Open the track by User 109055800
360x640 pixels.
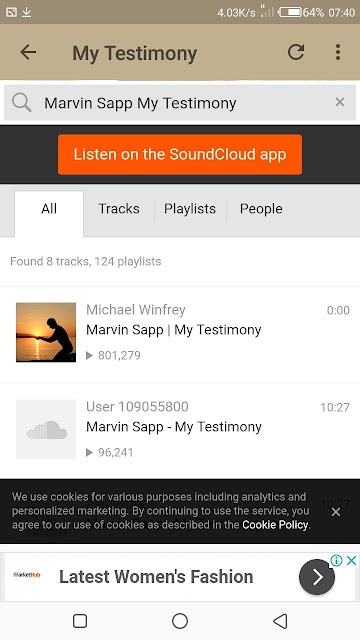[180, 430]
